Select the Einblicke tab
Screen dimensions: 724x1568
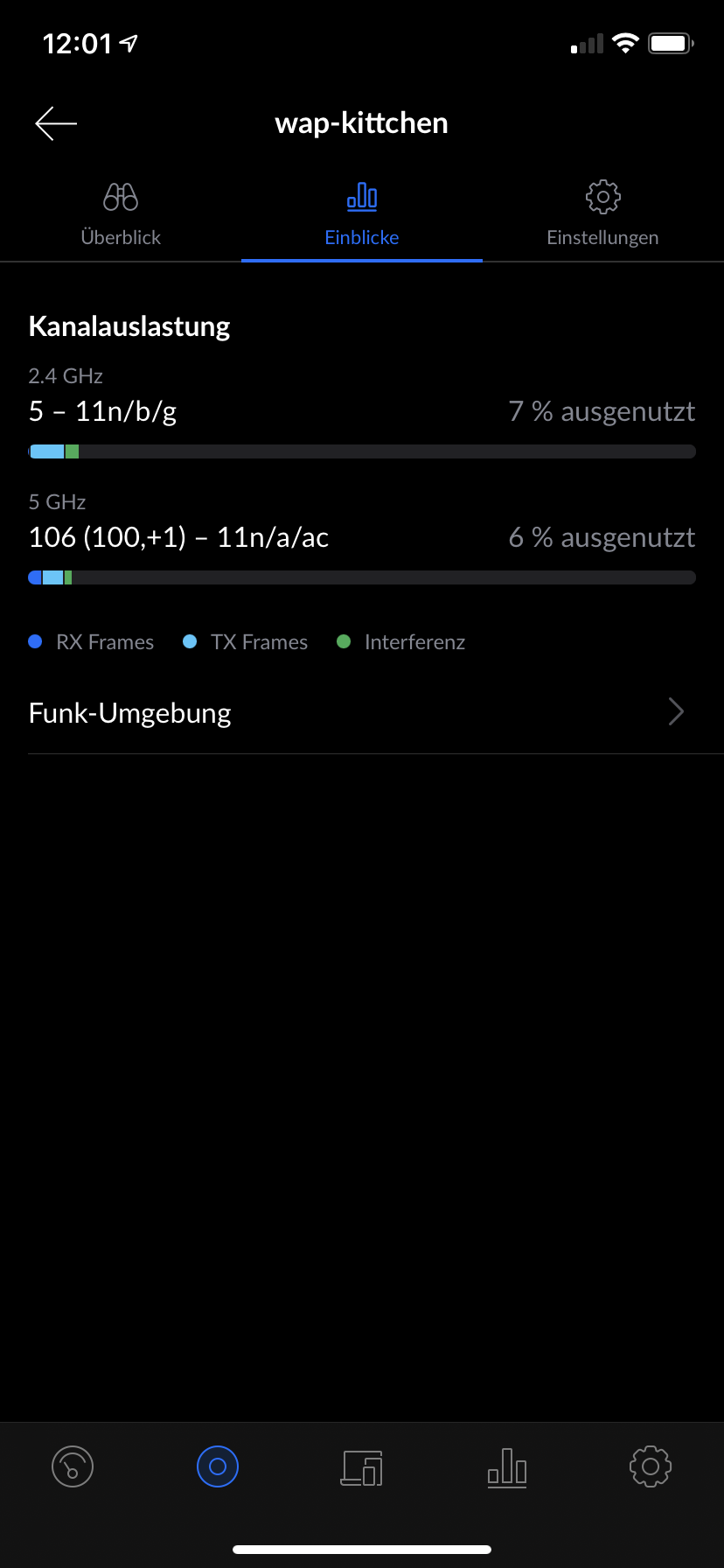pyautogui.click(x=362, y=215)
